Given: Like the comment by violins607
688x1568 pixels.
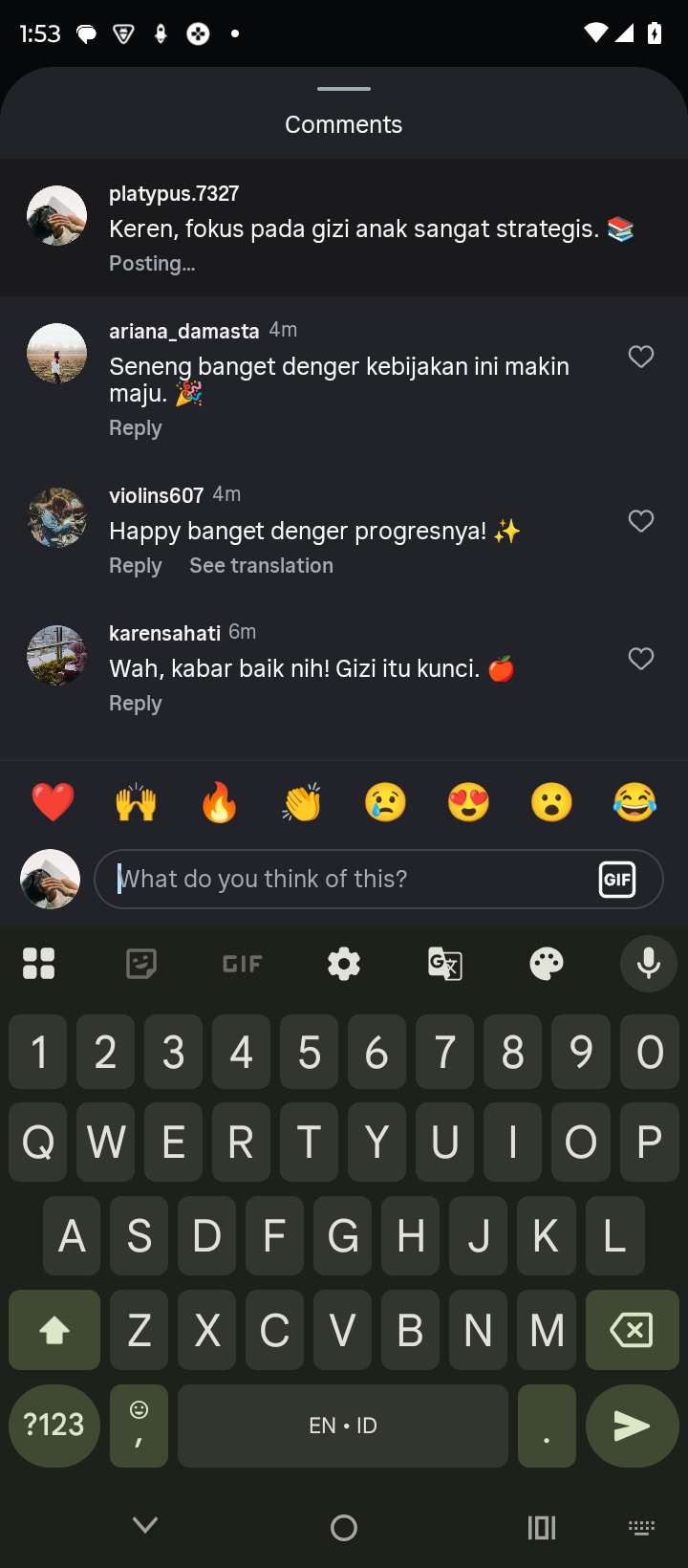Looking at the screenshot, I should click(641, 521).
